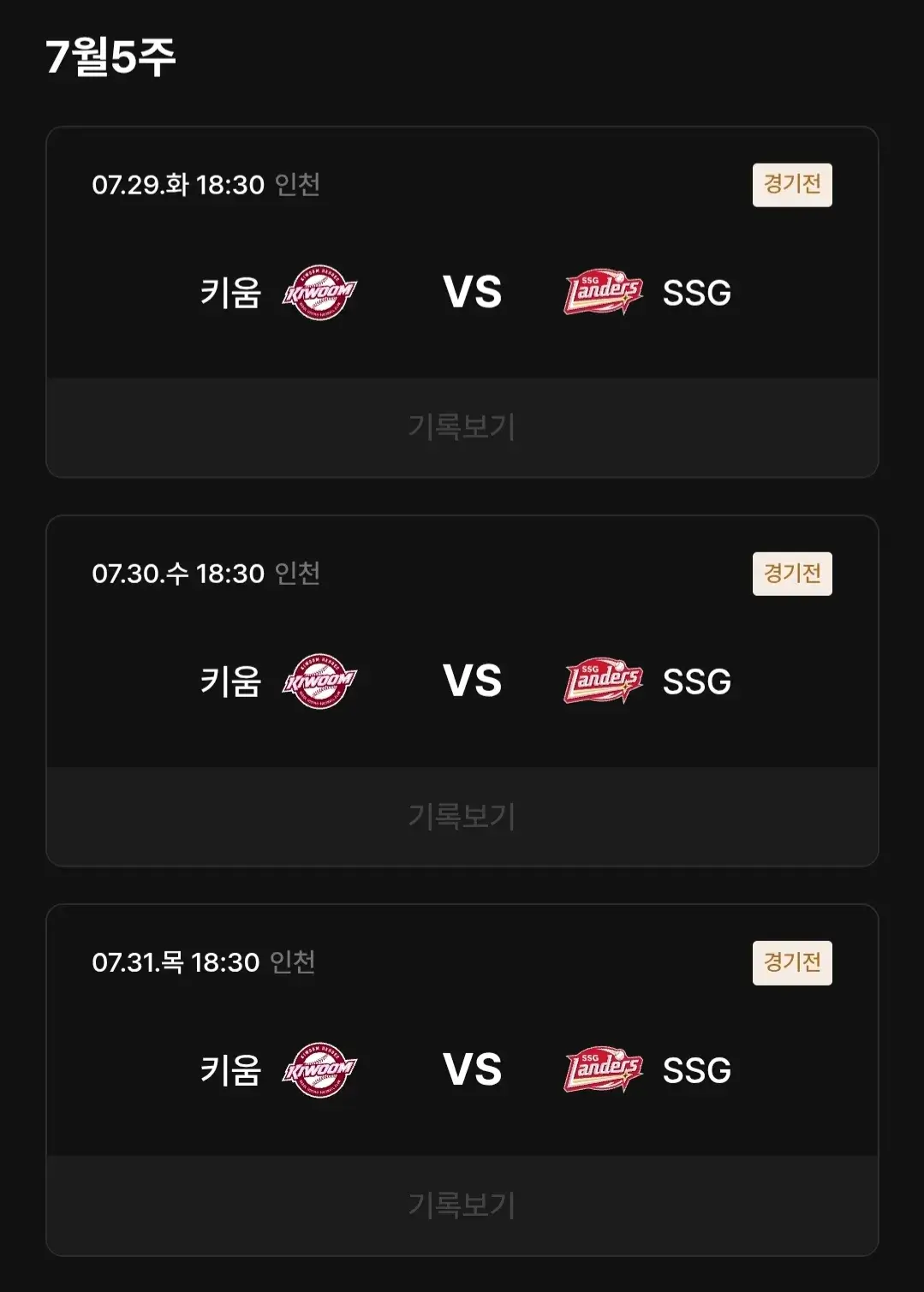Click the 07.30.수 18:30 date text
This screenshot has height=1292, width=924.
tap(178, 574)
